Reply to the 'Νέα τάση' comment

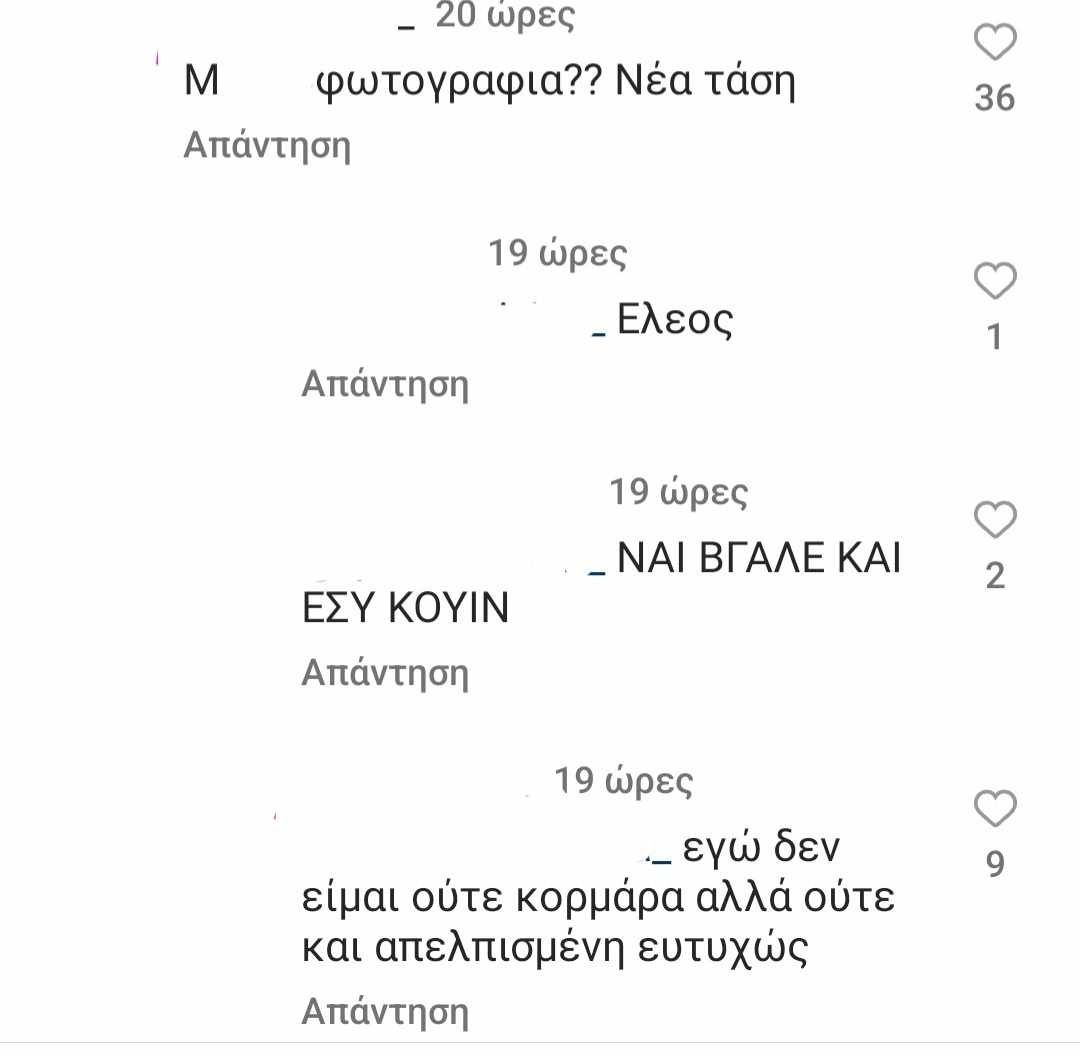(267, 146)
